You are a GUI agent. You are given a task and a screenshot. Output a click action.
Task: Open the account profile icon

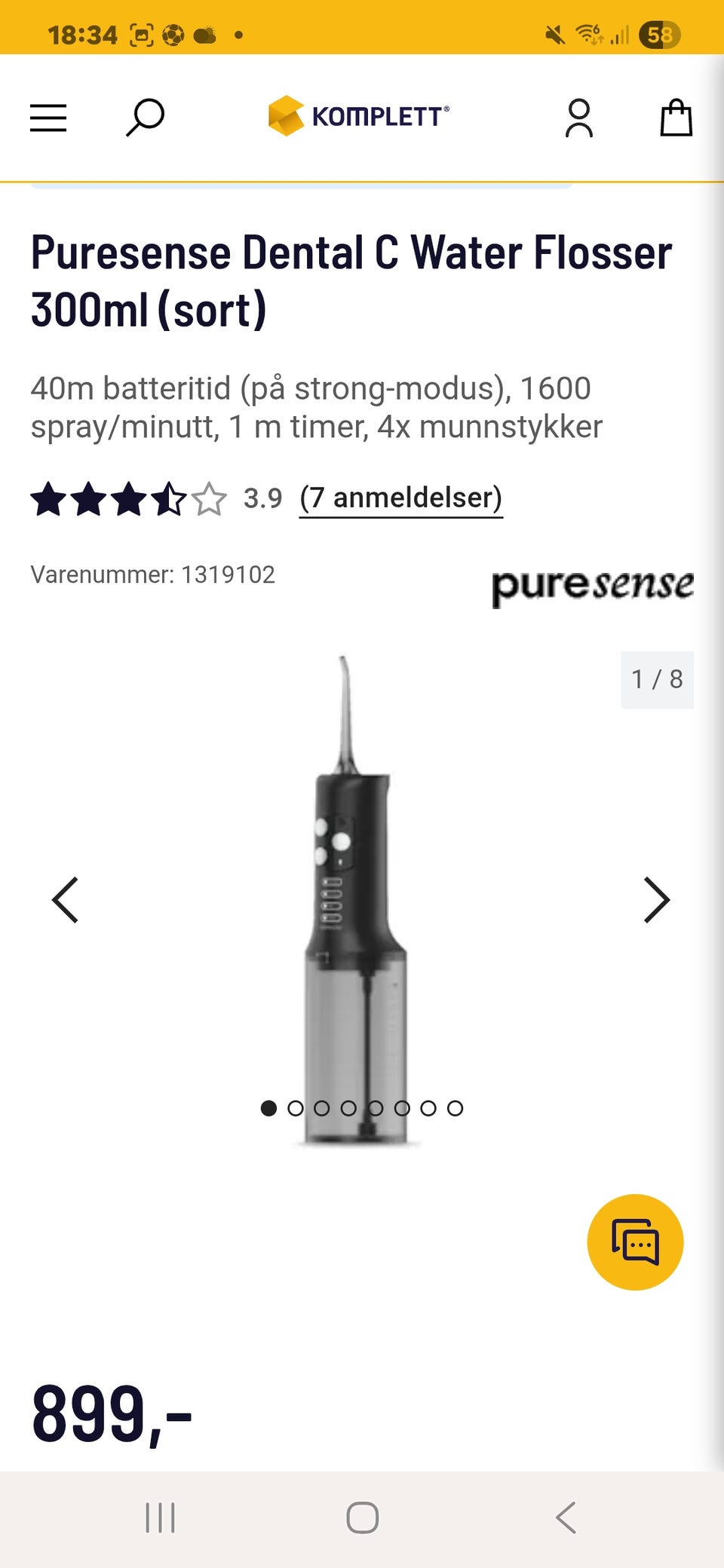tap(579, 118)
